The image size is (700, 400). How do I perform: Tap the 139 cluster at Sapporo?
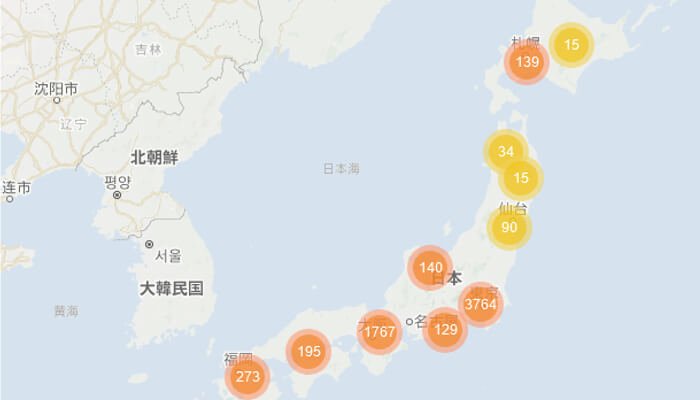[527, 63]
